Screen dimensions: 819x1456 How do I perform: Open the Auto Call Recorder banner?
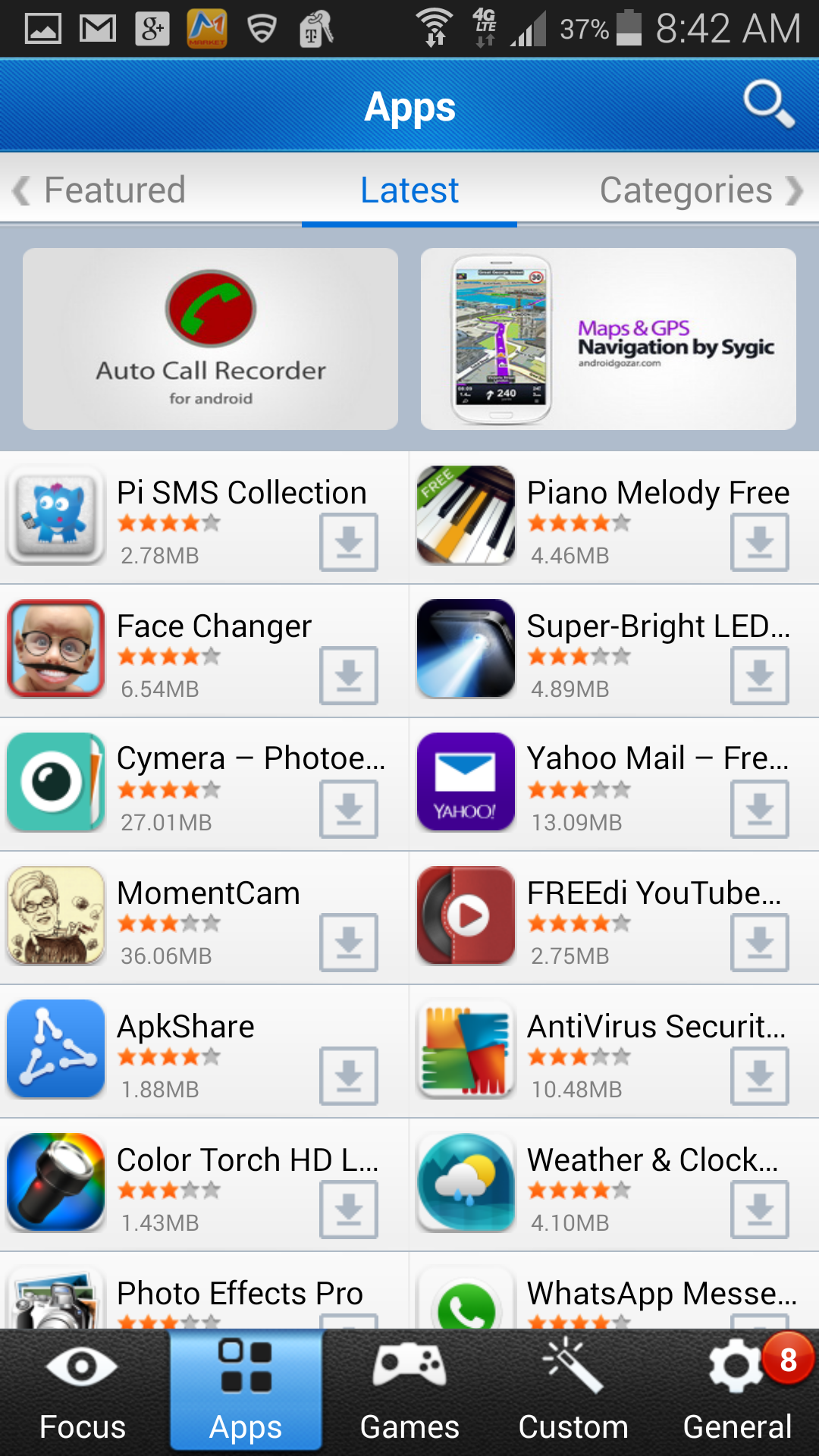point(210,339)
